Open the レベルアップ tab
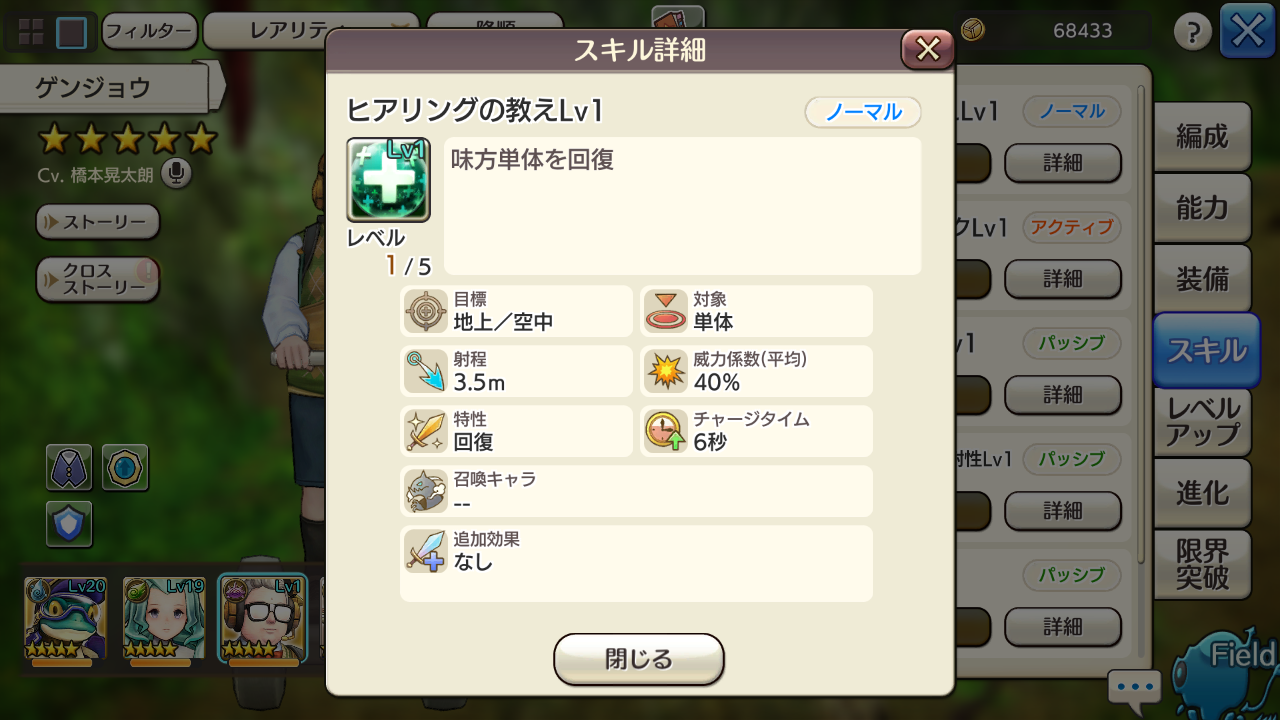The width and height of the screenshot is (1280, 720). (1201, 421)
